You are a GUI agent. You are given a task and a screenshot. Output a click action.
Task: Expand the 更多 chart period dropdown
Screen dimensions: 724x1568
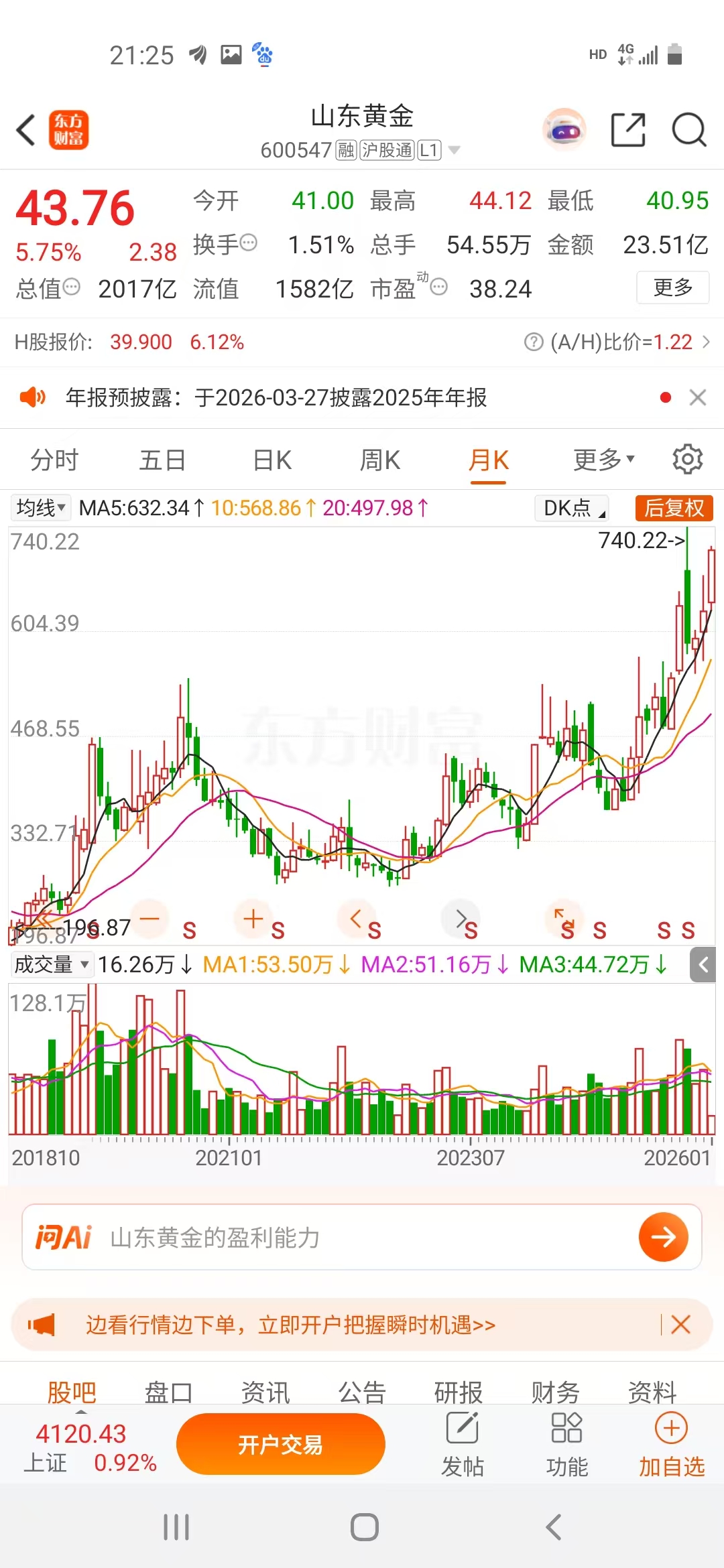coord(603,460)
